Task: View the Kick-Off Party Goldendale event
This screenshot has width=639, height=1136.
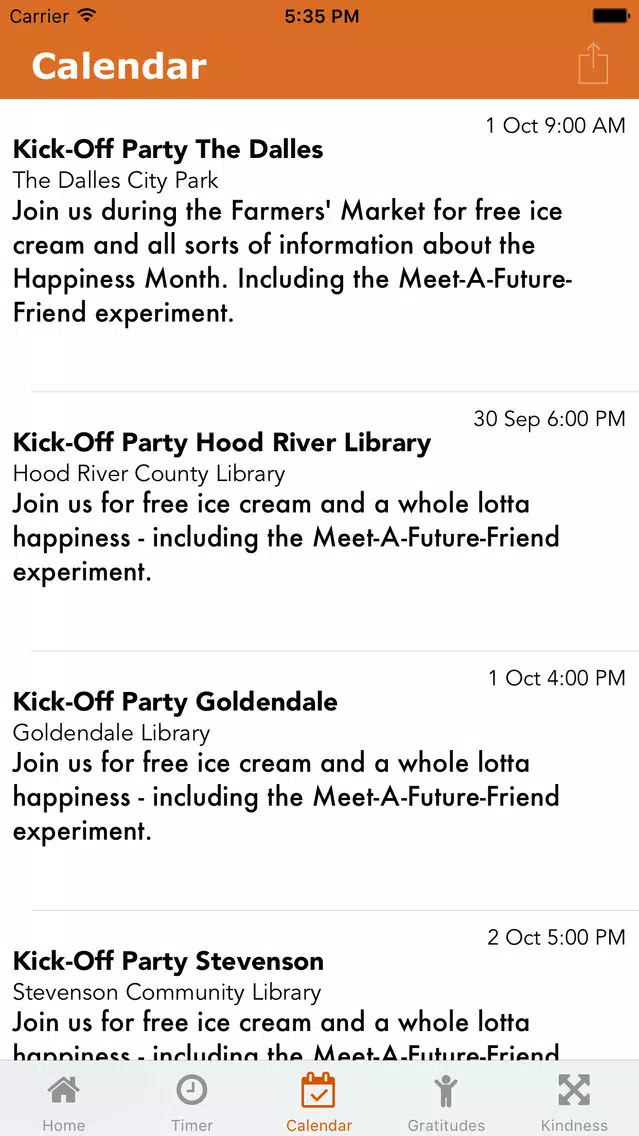Action: [320, 781]
